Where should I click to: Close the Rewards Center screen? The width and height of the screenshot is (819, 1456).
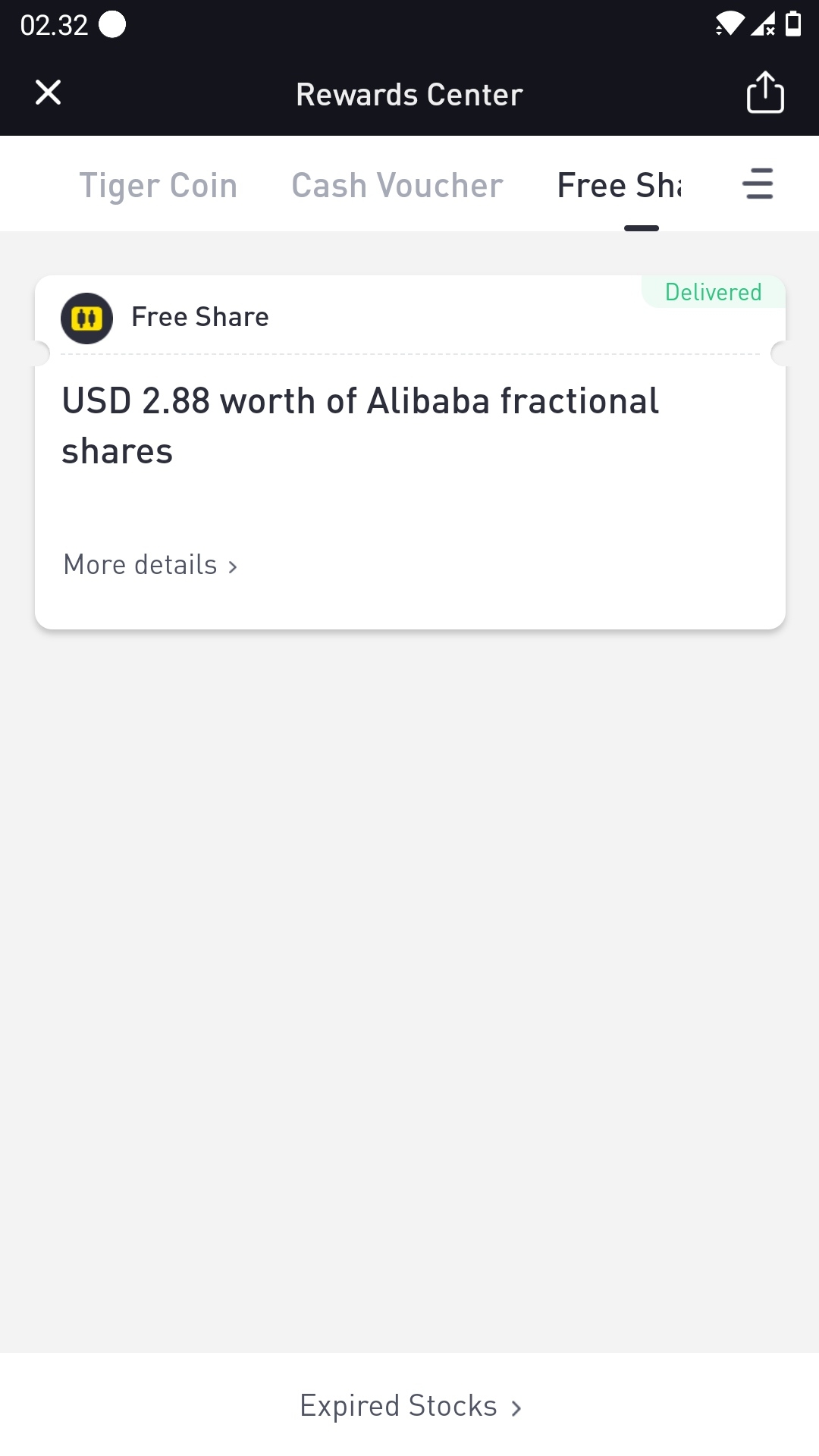48,93
